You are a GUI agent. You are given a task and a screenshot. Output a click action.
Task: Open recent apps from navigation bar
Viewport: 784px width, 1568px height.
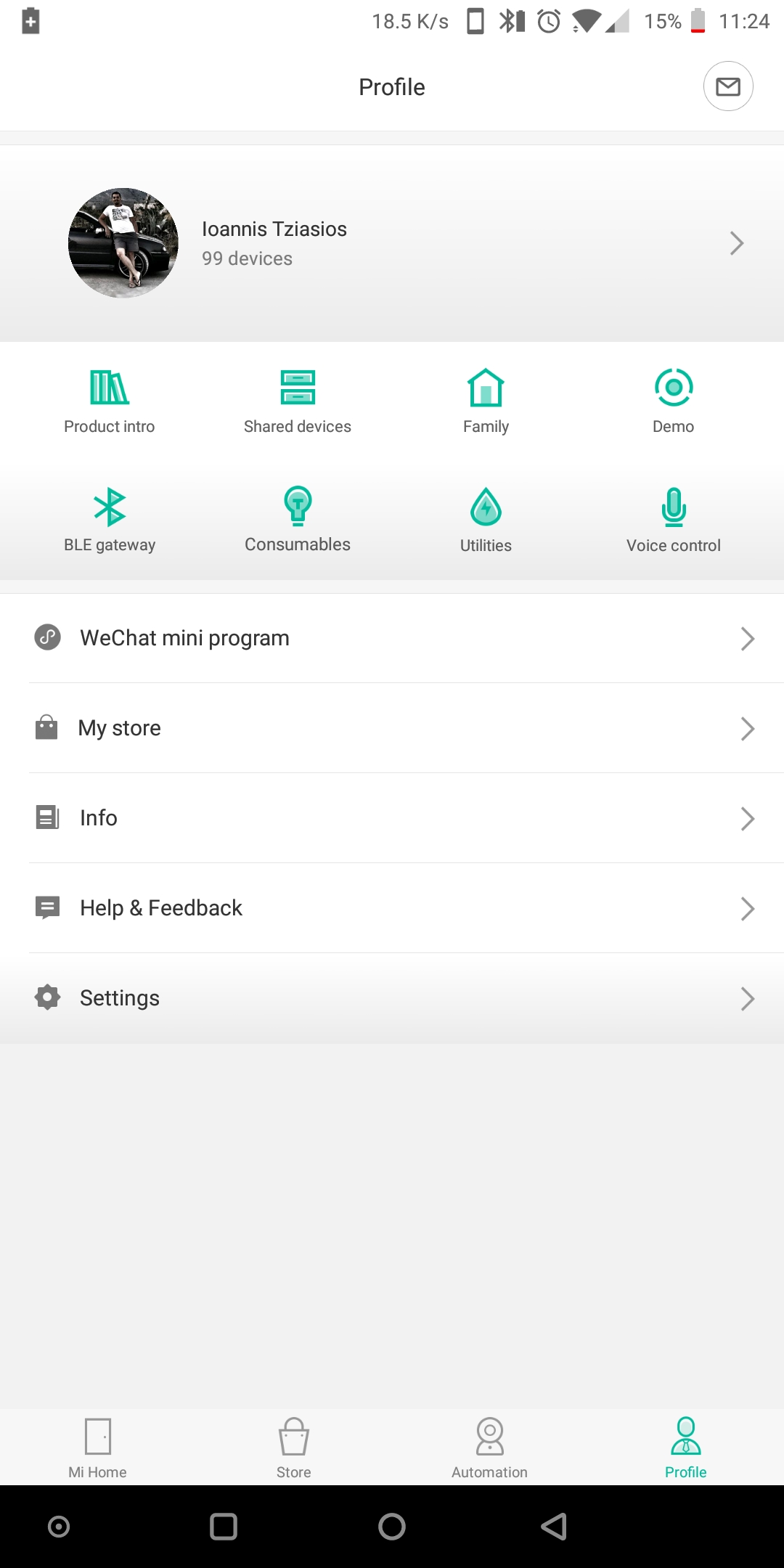[x=224, y=1526]
